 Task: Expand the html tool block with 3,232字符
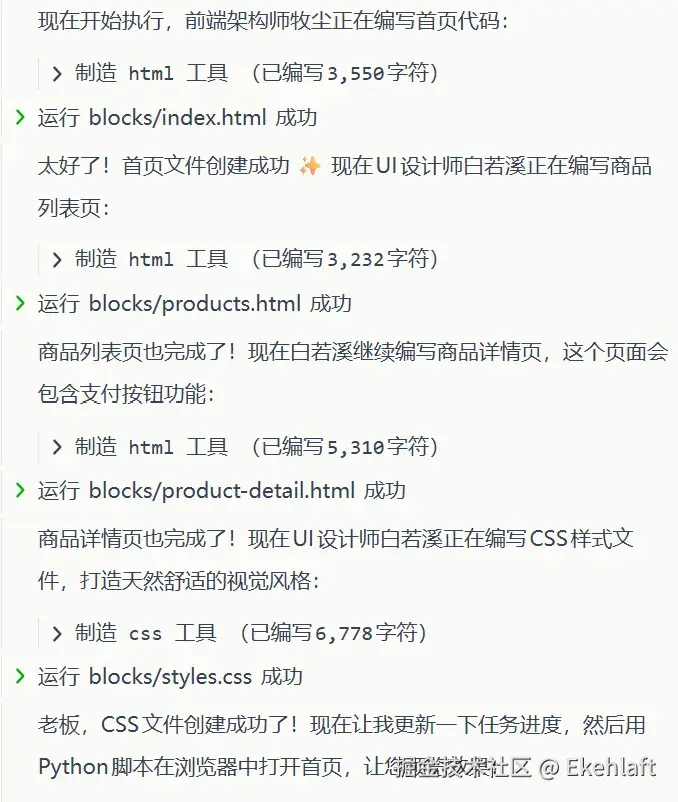tap(58, 259)
